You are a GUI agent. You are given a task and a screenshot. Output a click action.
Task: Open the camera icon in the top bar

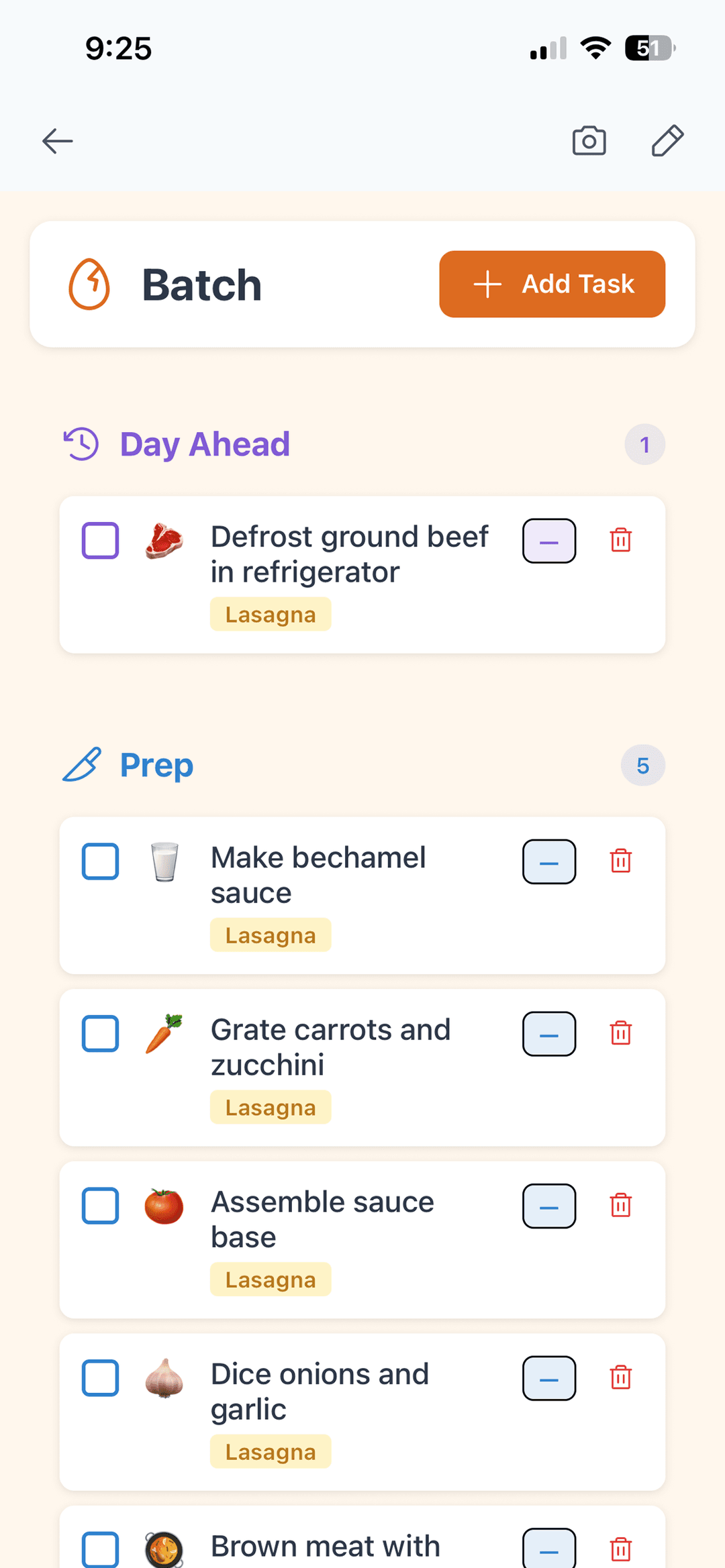click(589, 140)
